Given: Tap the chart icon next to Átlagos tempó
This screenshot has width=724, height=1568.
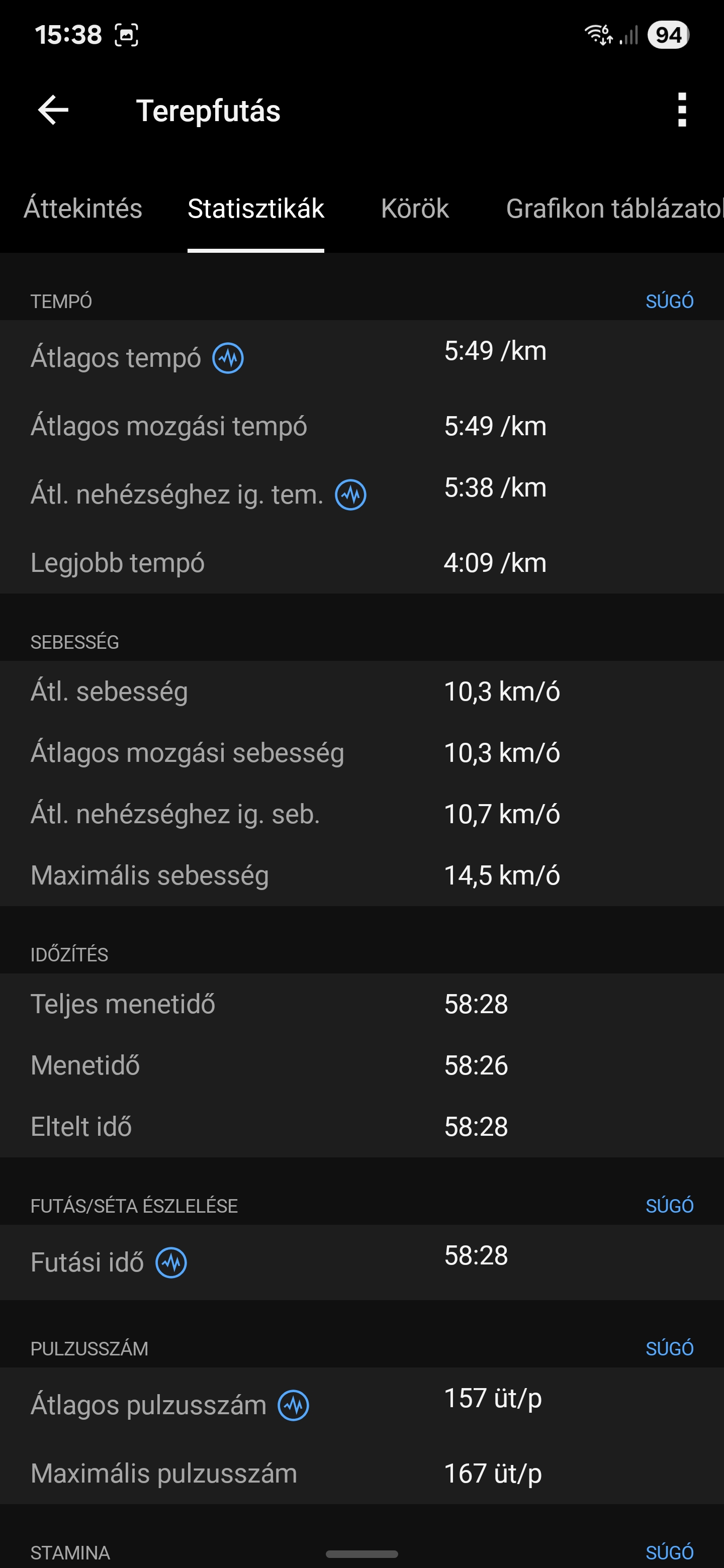Looking at the screenshot, I should coord(228,358).
